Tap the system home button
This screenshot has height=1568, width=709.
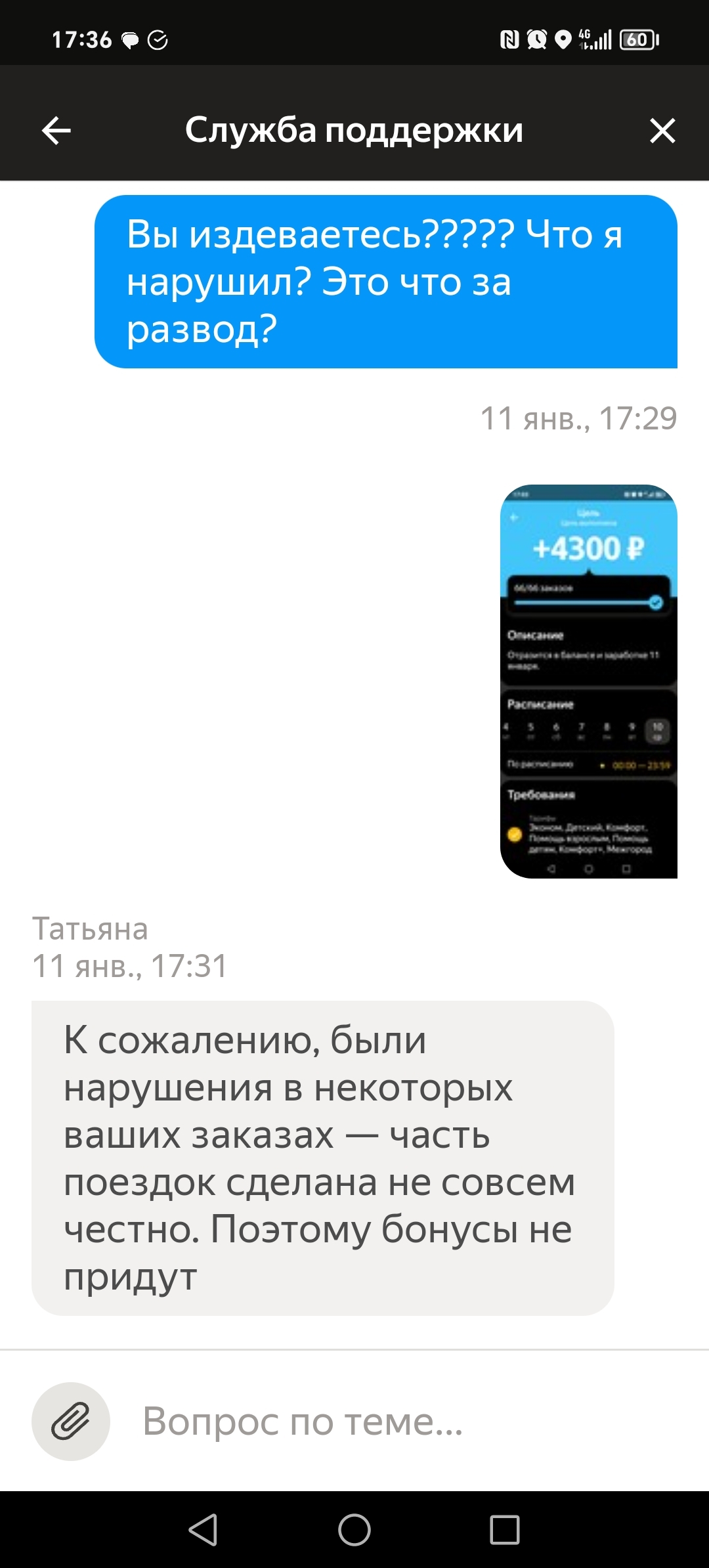pyautogui.click(x=354, y=1530)
